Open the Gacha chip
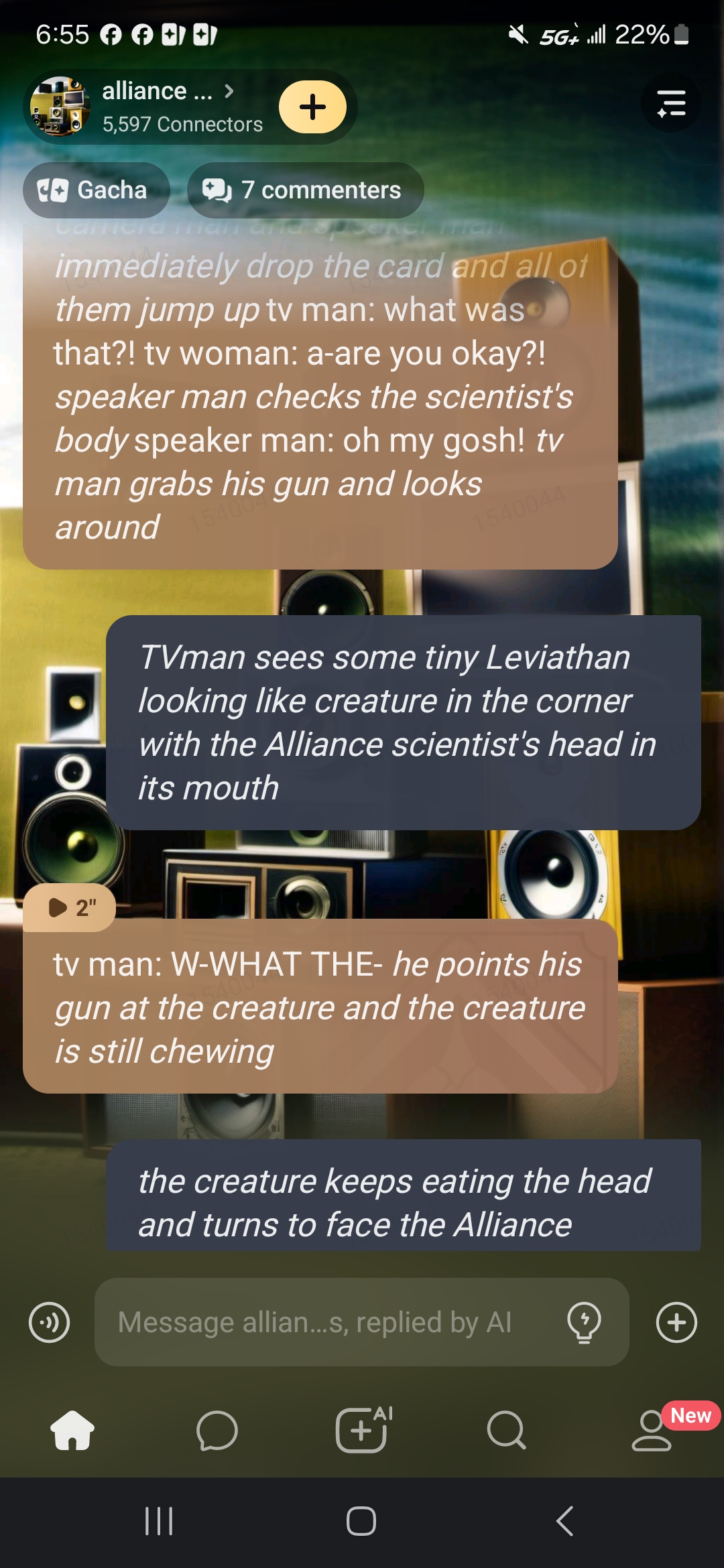This screenshot has height=1568, width=724. 95,190
